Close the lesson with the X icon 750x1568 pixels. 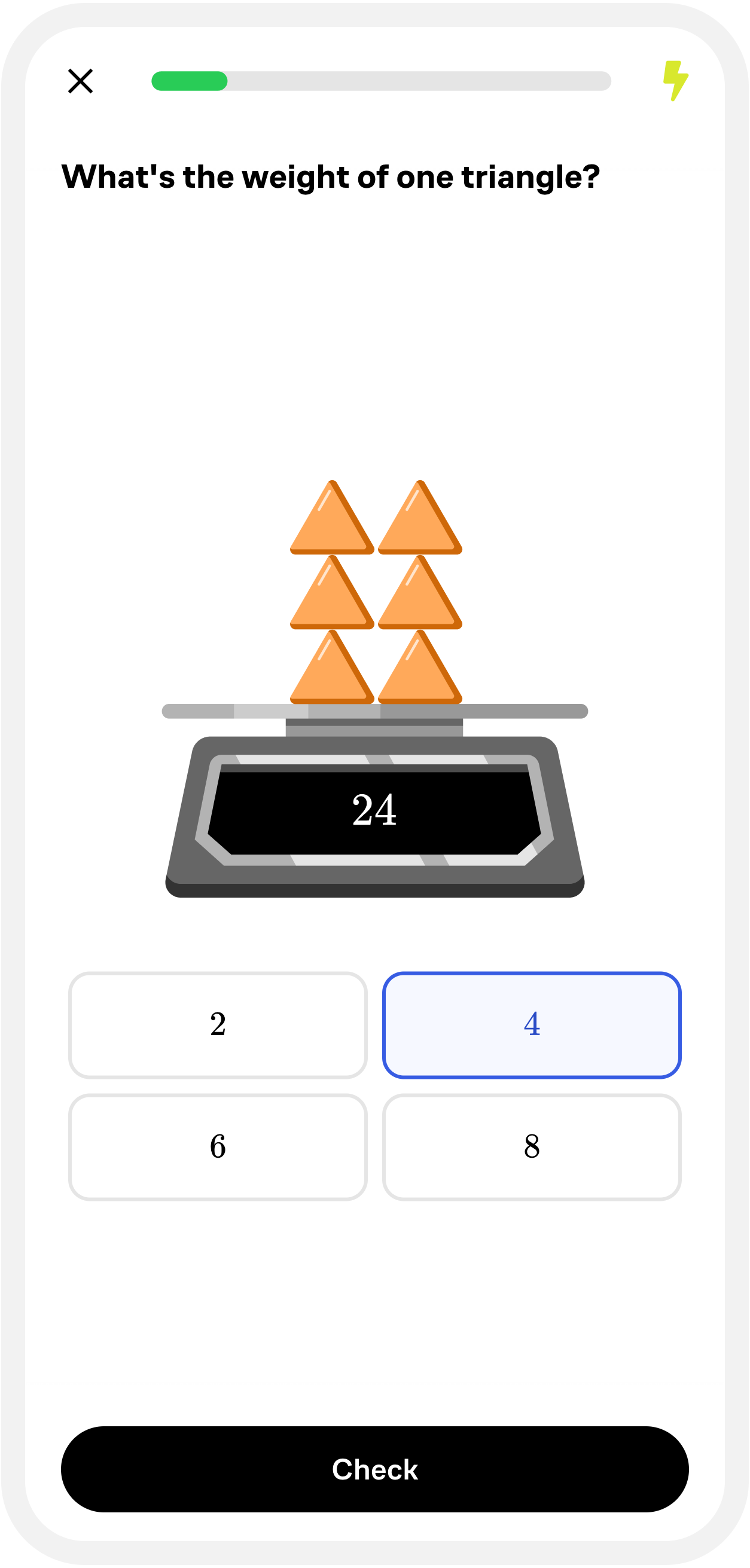[80, 81]
